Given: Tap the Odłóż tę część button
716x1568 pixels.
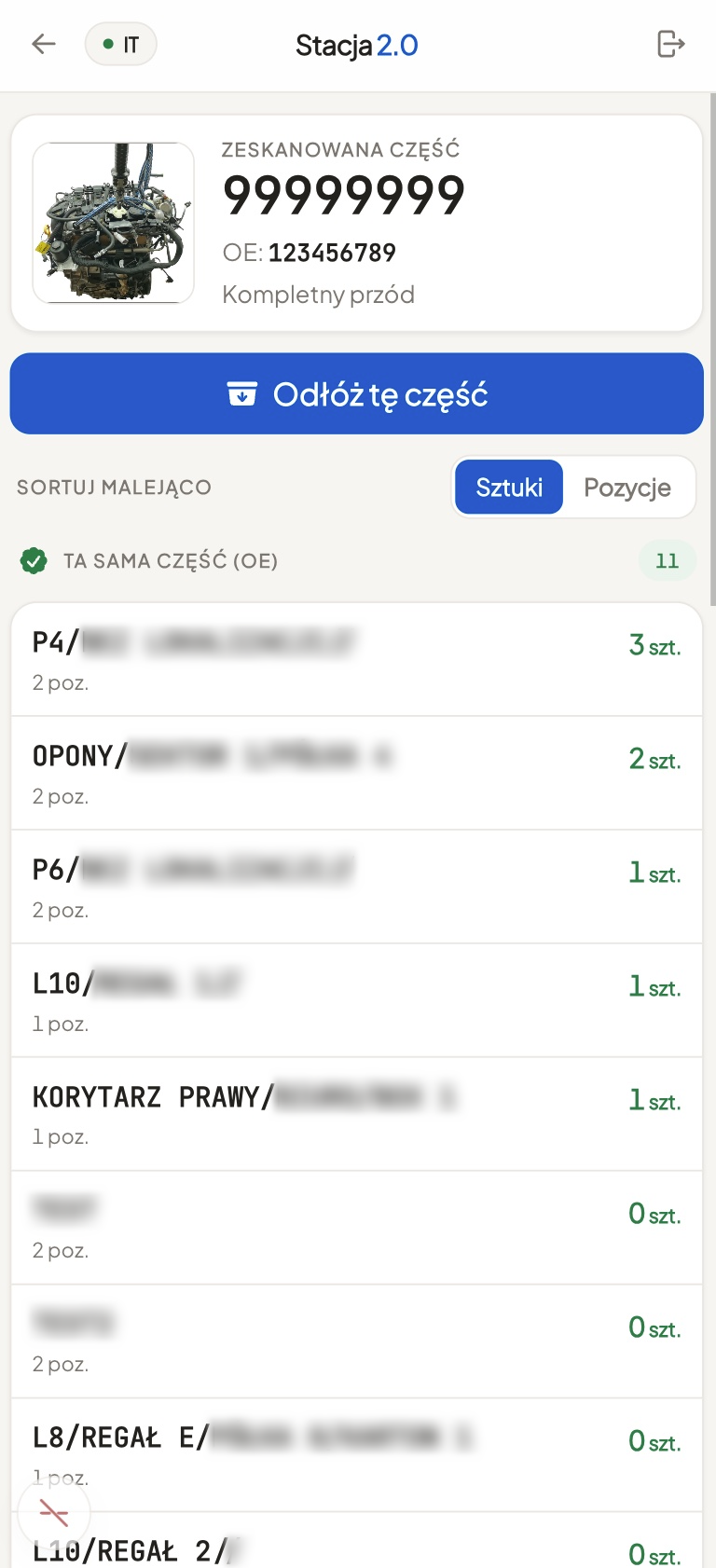Looking at the screenshot, I should pos(357,393).
